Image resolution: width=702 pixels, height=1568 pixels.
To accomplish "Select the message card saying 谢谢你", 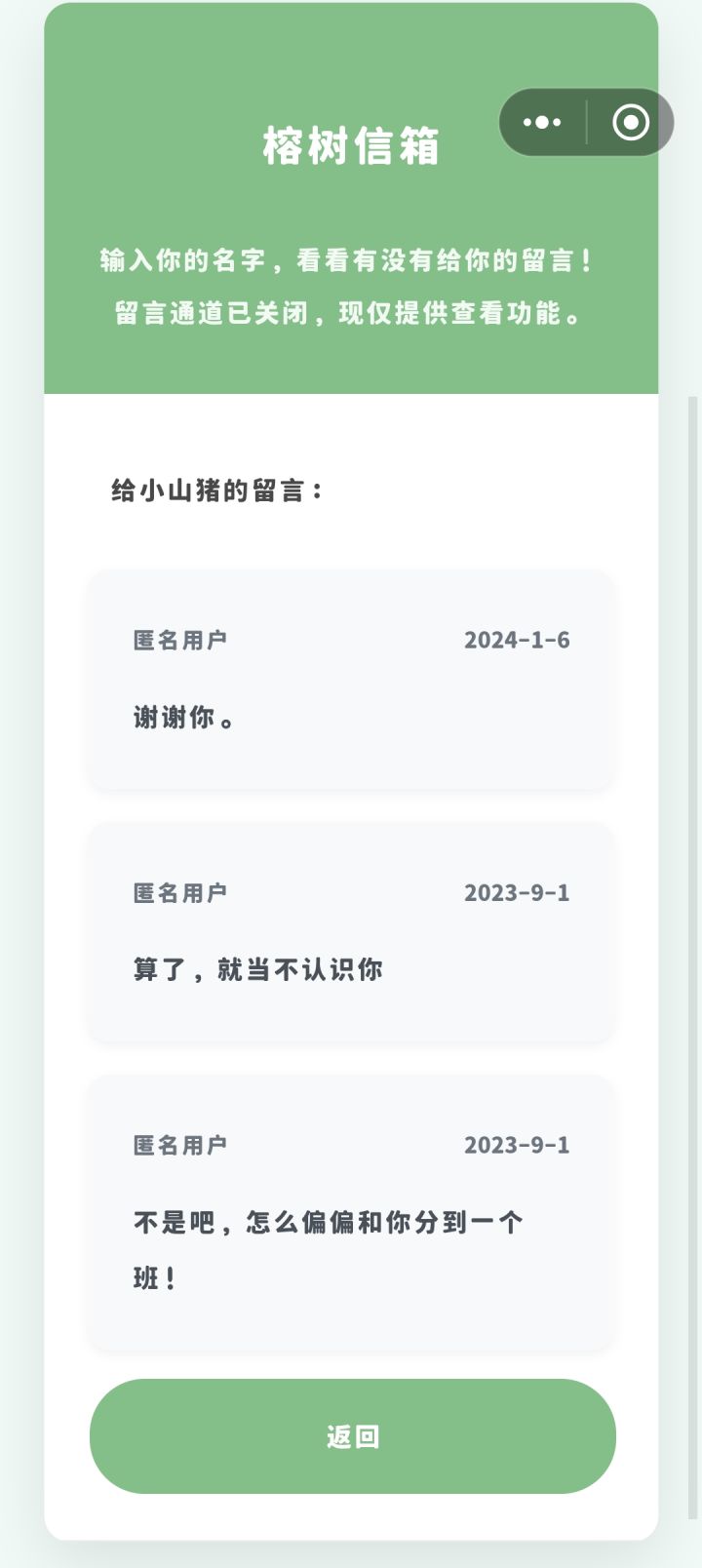I will [x=351, y=681].
